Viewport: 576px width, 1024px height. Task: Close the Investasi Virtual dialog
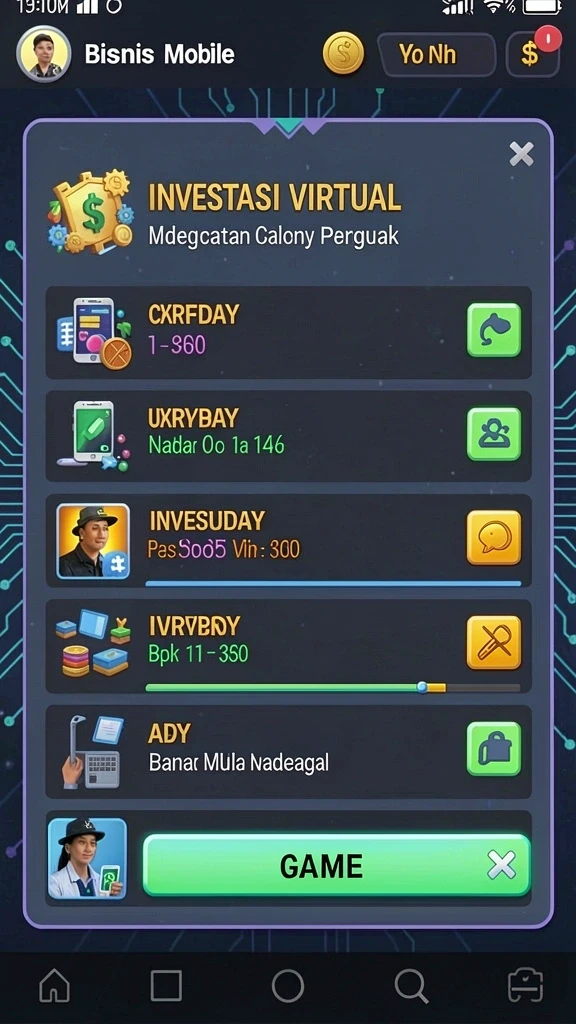521,154
